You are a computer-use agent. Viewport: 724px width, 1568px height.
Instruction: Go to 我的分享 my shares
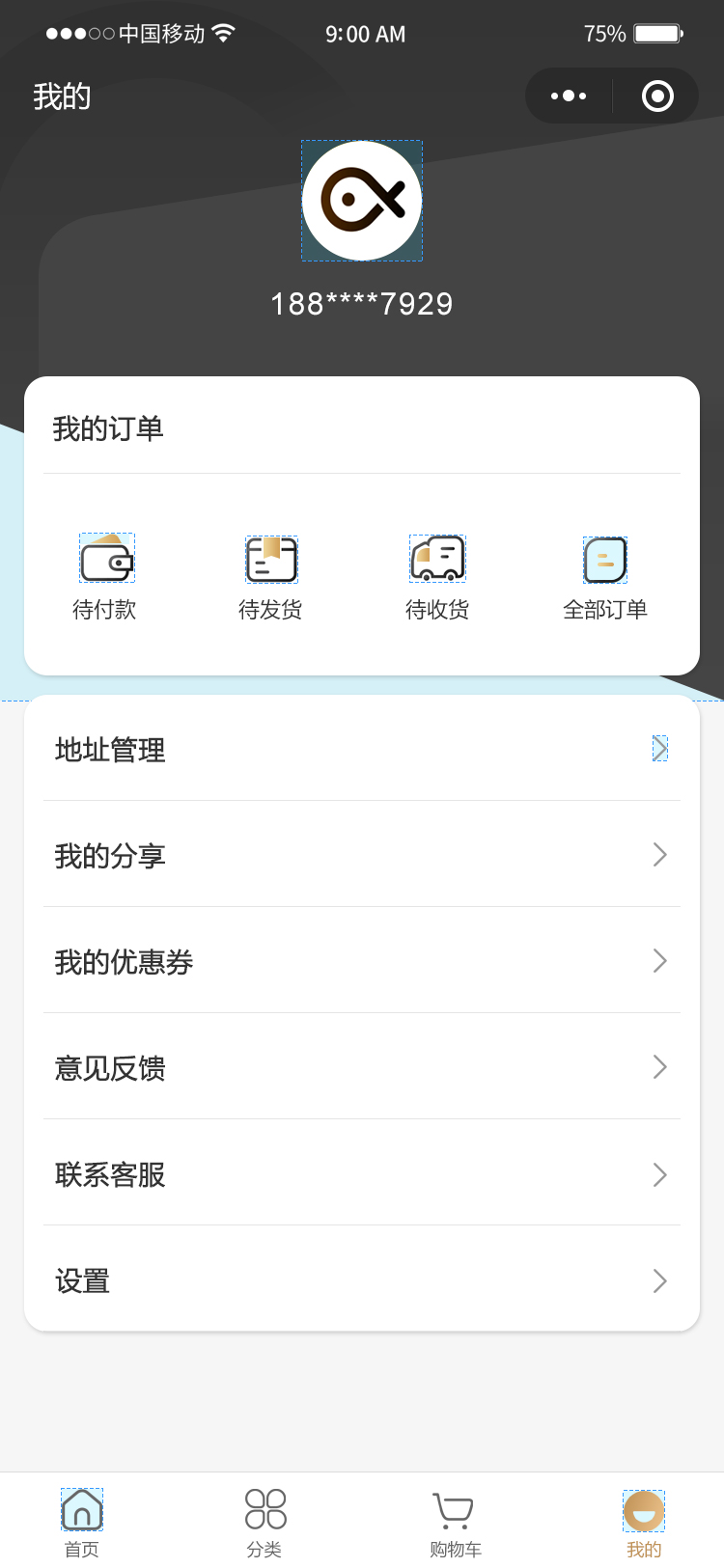point(361,855)
